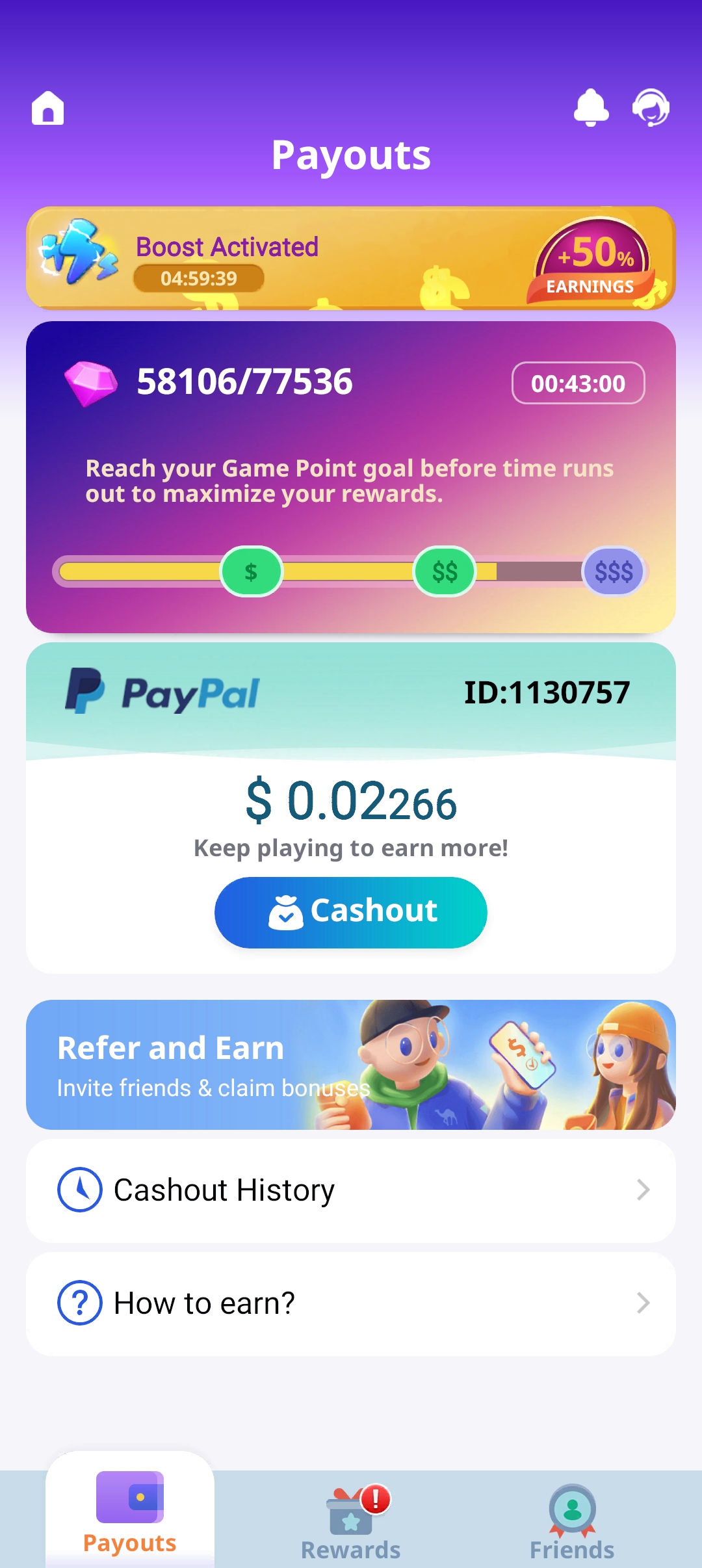Open the Refer and Earn banner

351,1065
